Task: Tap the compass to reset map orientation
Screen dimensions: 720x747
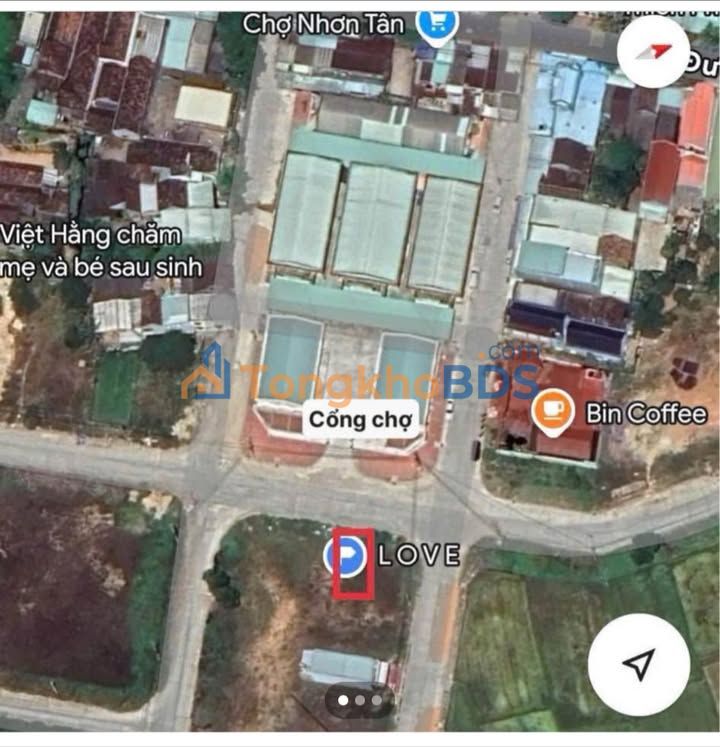Action: coord(653,50)
